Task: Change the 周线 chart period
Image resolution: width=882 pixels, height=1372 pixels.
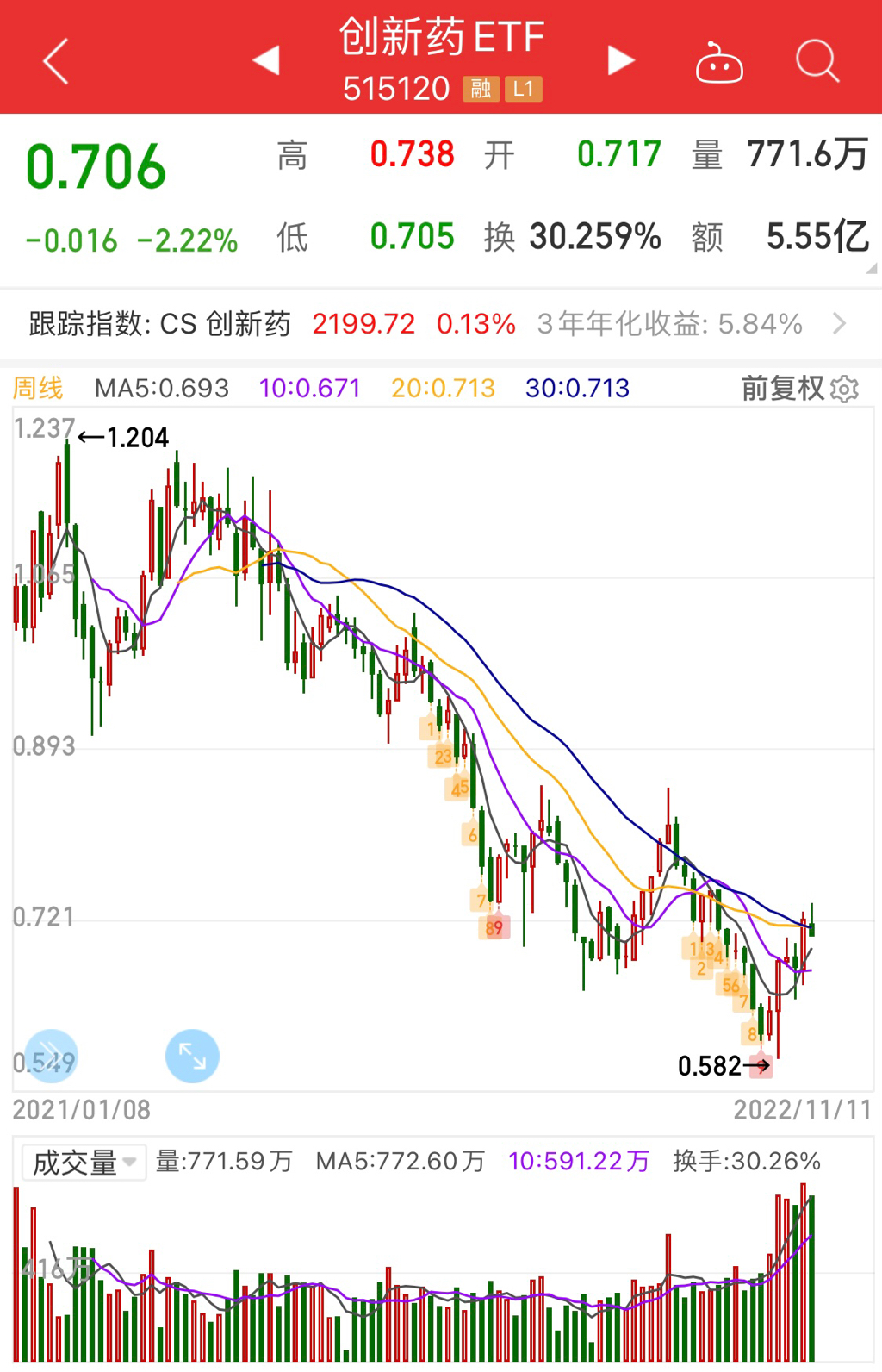Action: (x=38, y=388)
